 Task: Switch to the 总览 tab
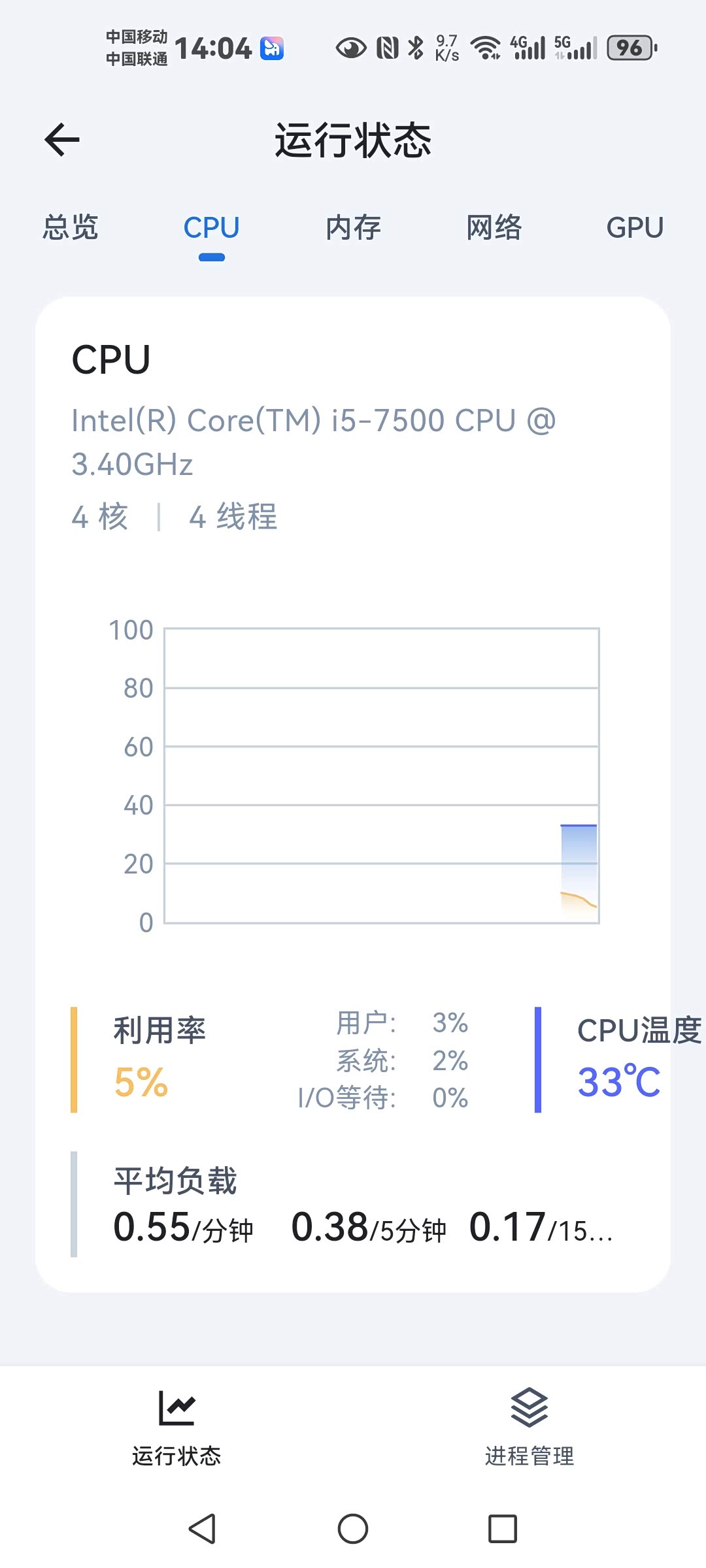[x=71, y=227]
